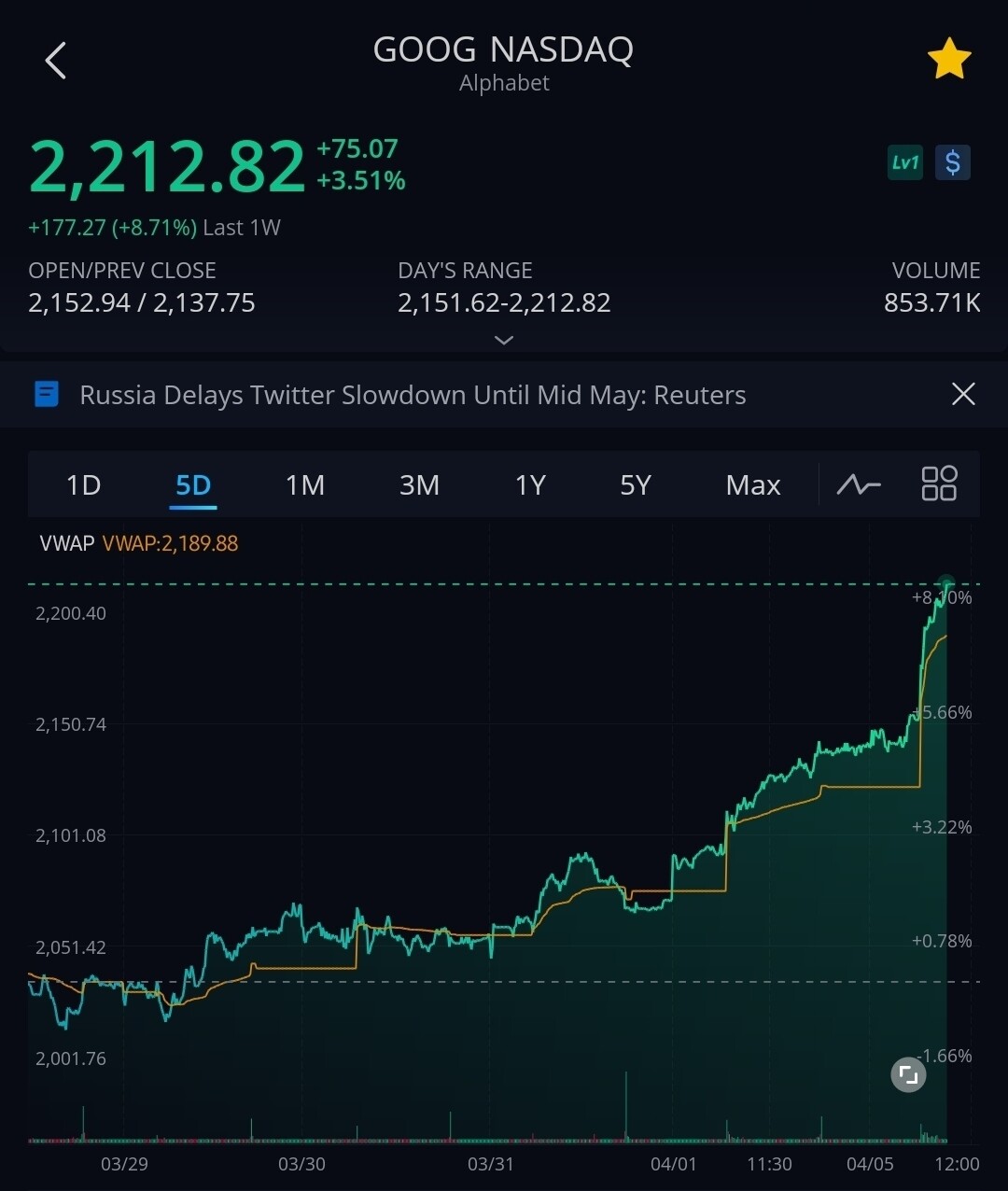Tap the dollar currency badge
This screenshot has width=1008, height=1191.
pos(953,162)
